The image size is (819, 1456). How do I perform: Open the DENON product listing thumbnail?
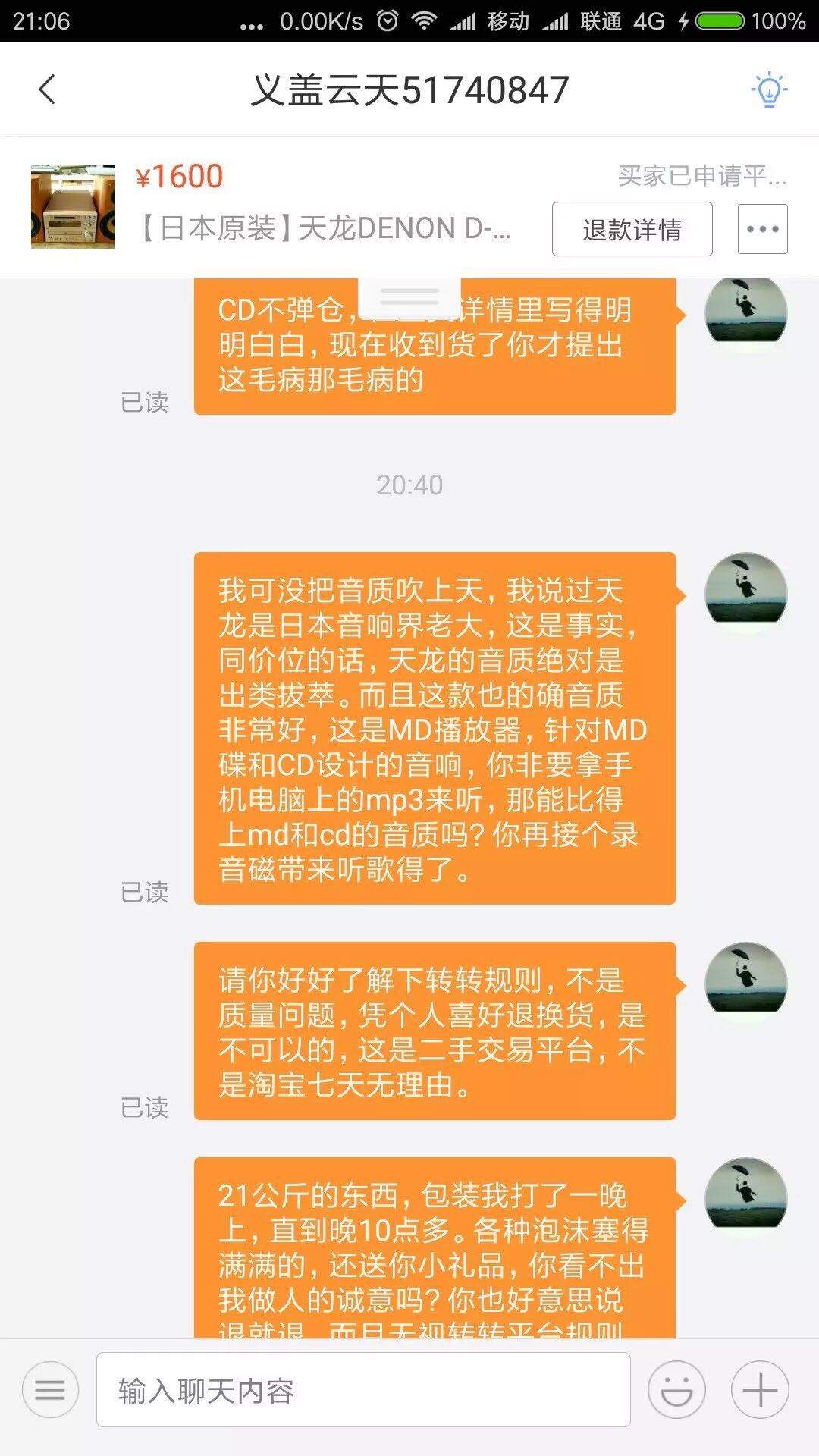click(73, 206)
